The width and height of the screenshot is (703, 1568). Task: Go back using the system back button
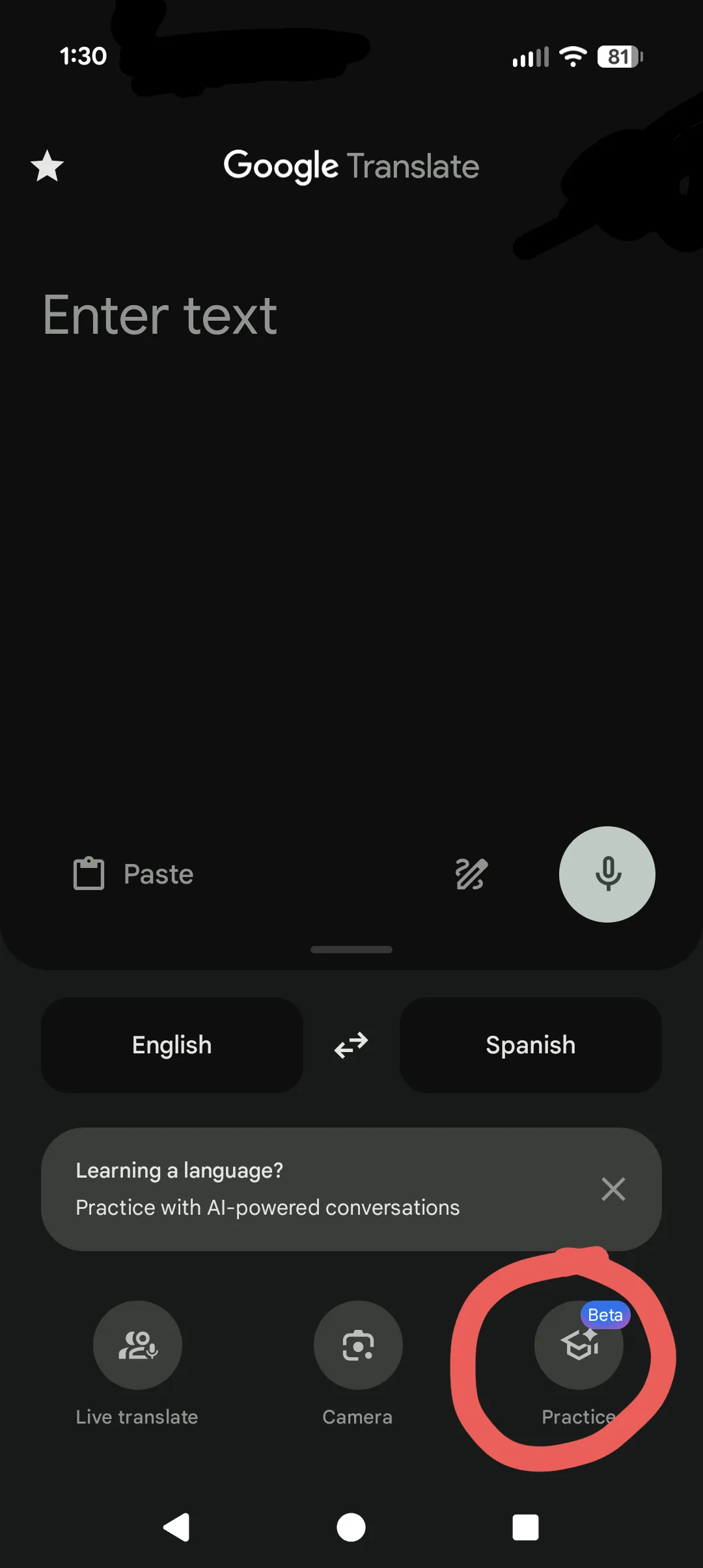click(176, 1527)
